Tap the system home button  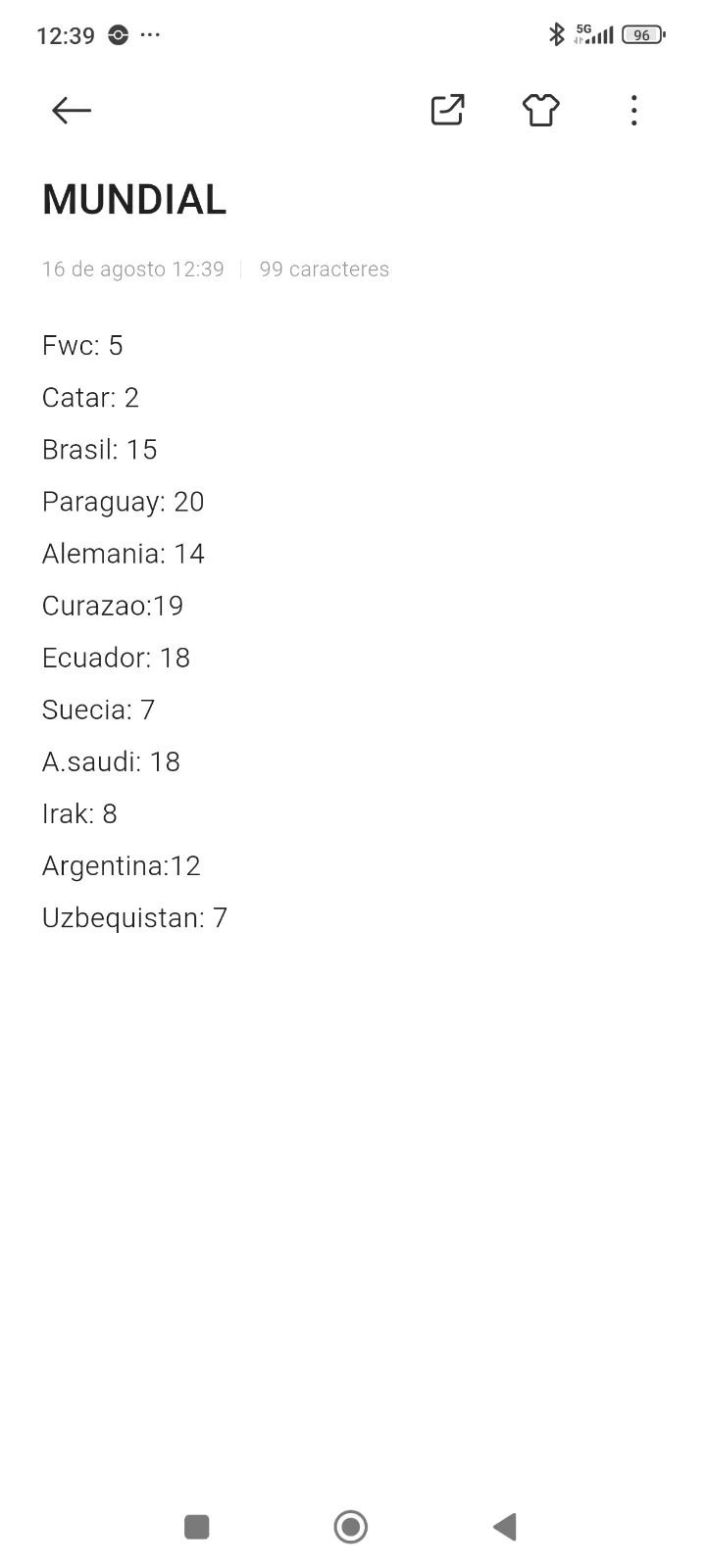coord(351,1527)
